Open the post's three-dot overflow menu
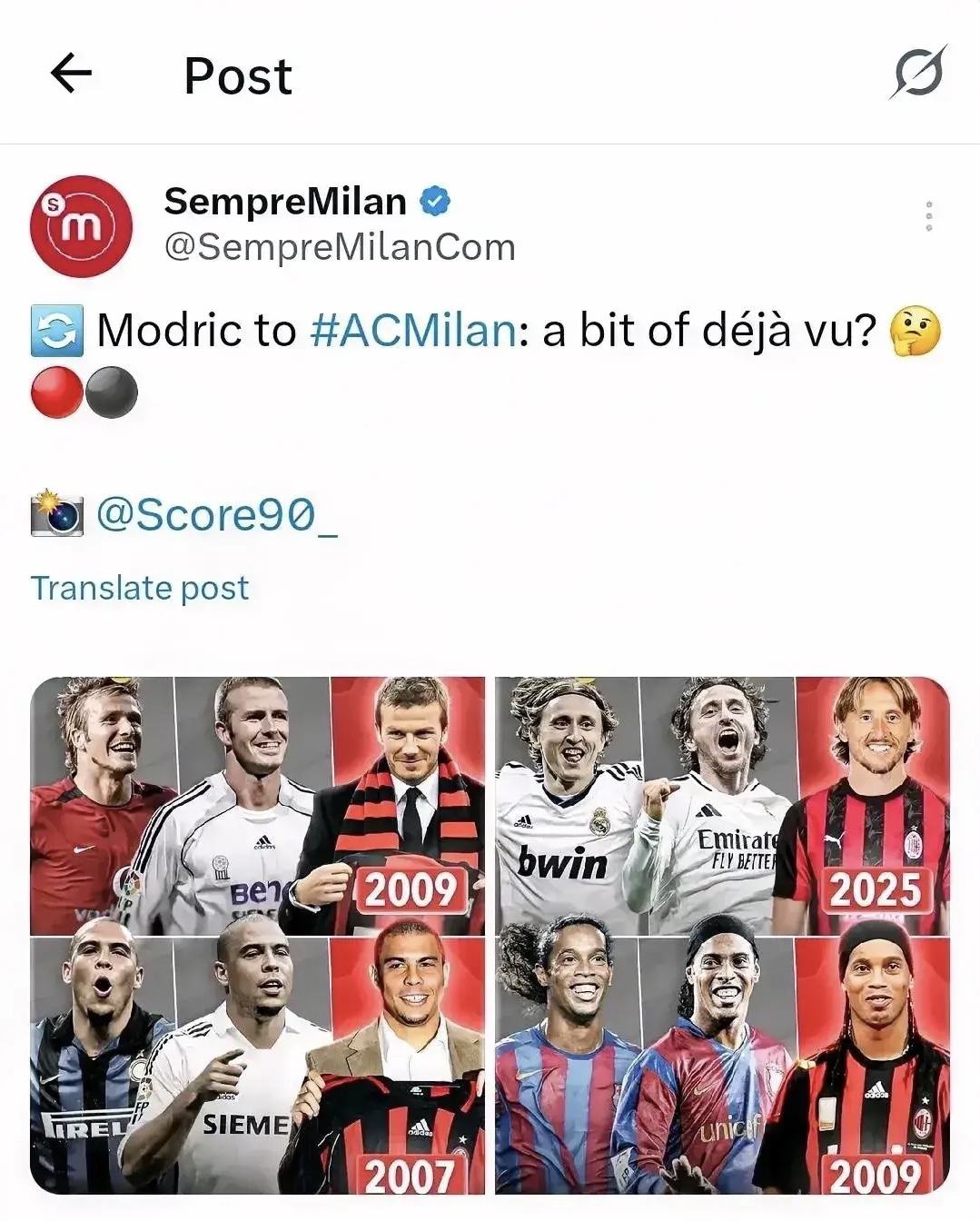The width and height of the screenshot is (980, 1221). [928, 216]
